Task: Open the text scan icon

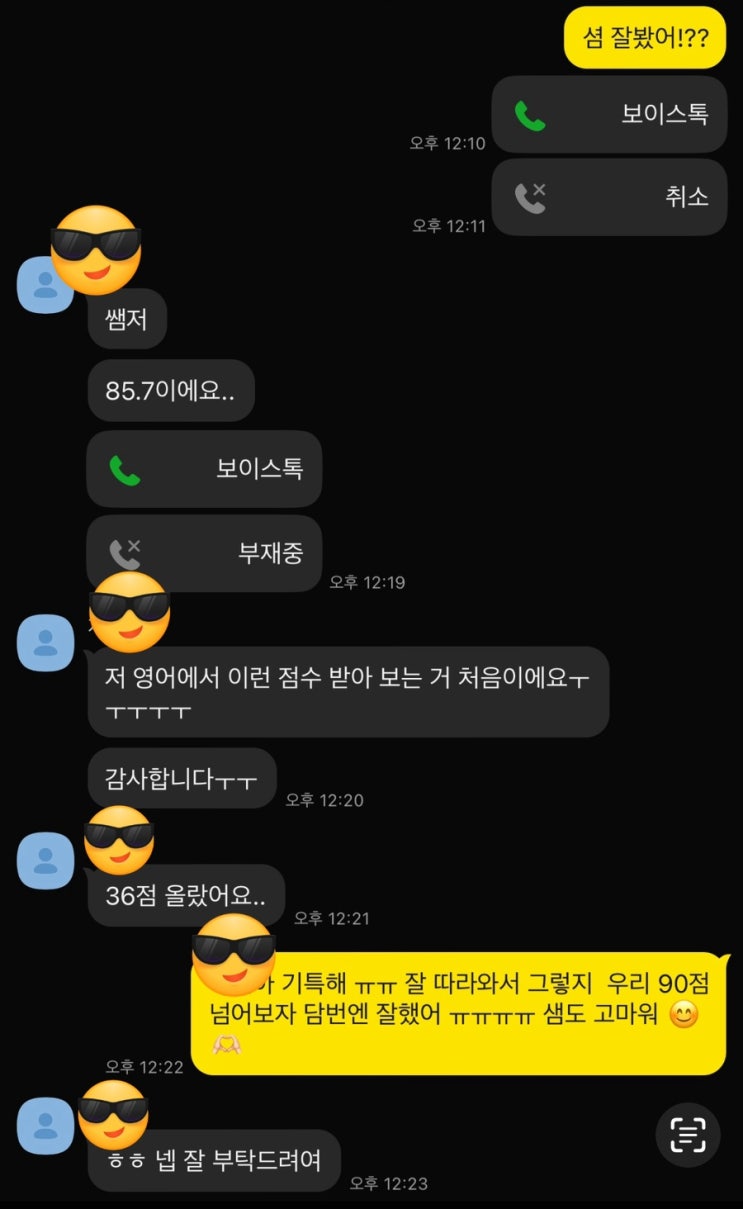Action: coord(688,1135)
